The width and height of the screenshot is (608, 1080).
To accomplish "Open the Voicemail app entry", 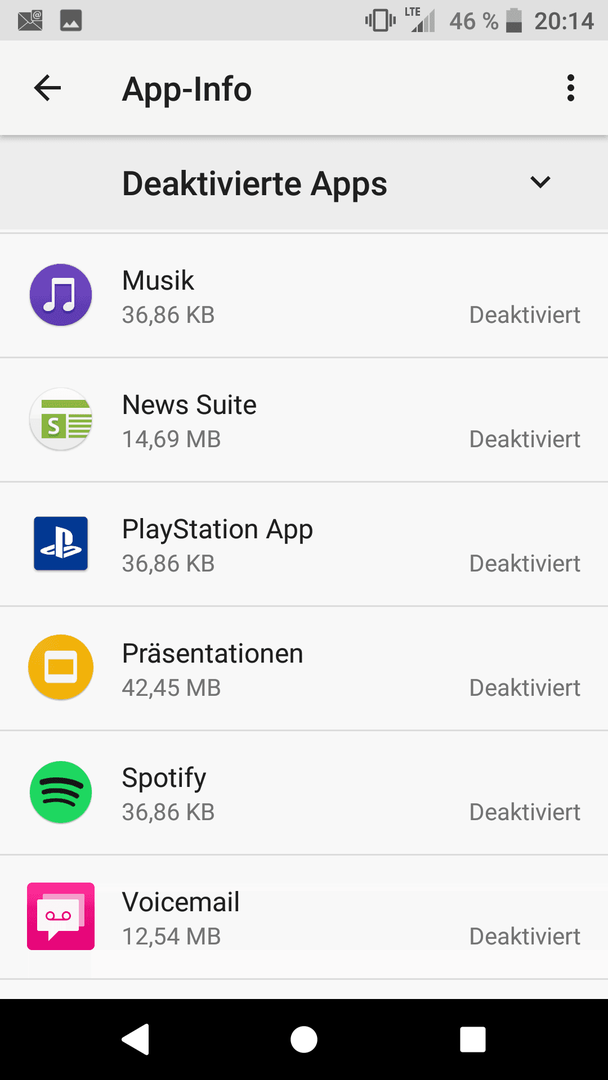I will point(304,917).
